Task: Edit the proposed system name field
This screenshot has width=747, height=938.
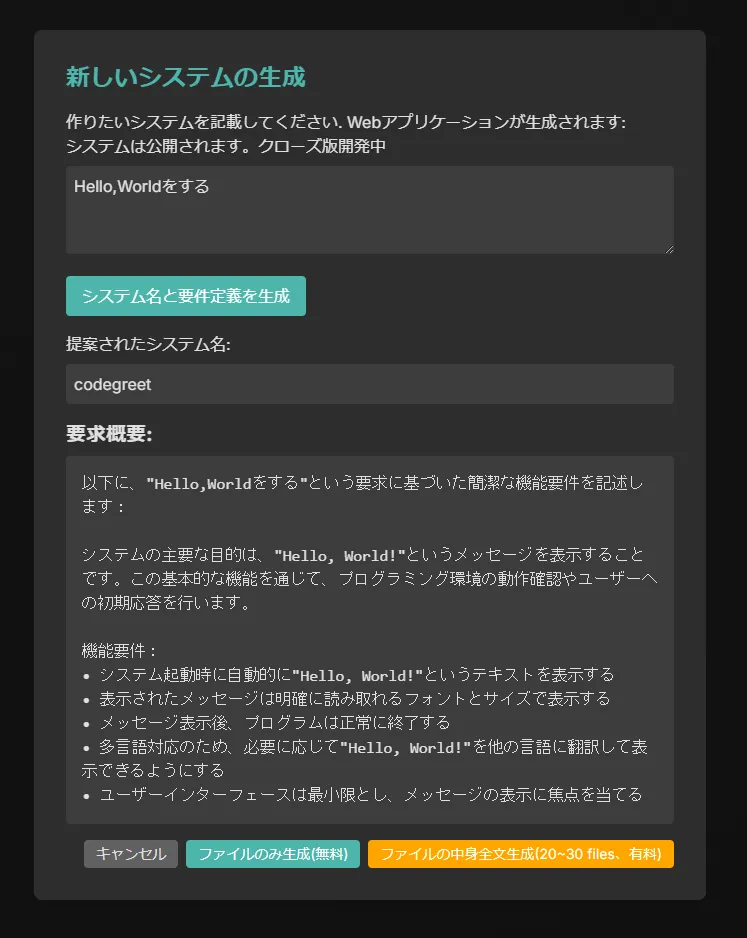Action: point(370,384)
